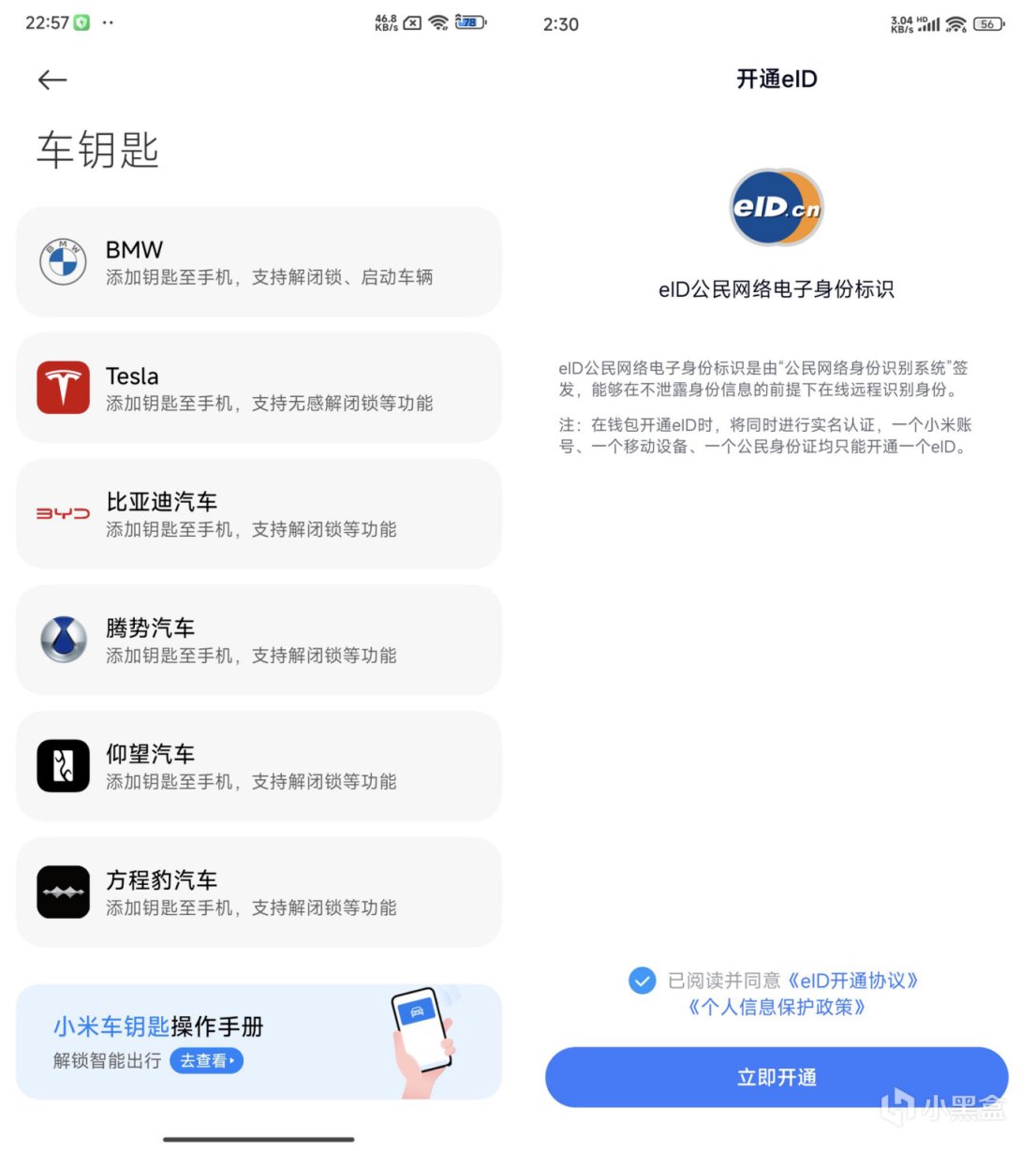Open 腾势汽车 car key setup
Image resolution: width=1036 pixels, height=1151 pixels.
[x=259, y=641]
